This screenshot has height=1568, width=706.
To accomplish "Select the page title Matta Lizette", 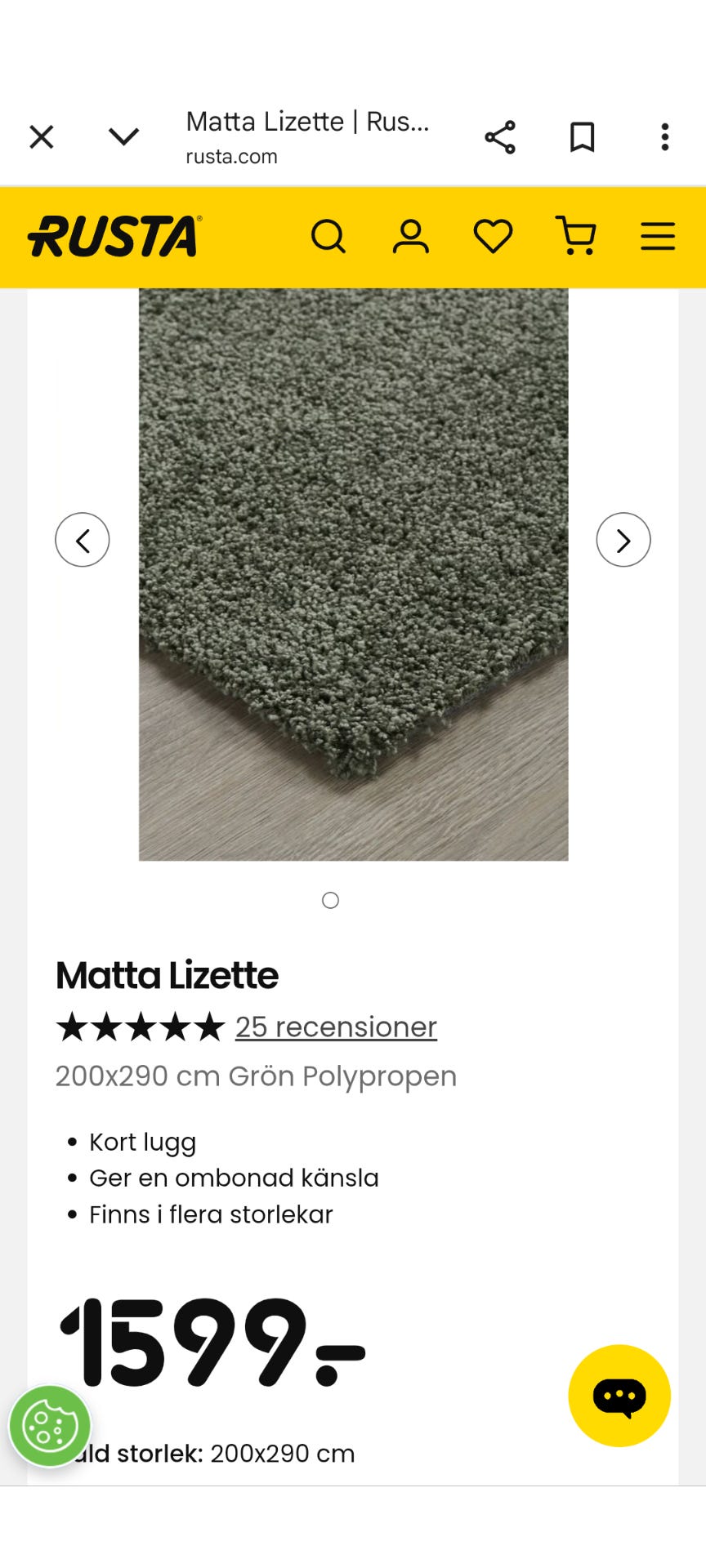I will (306, 122).
